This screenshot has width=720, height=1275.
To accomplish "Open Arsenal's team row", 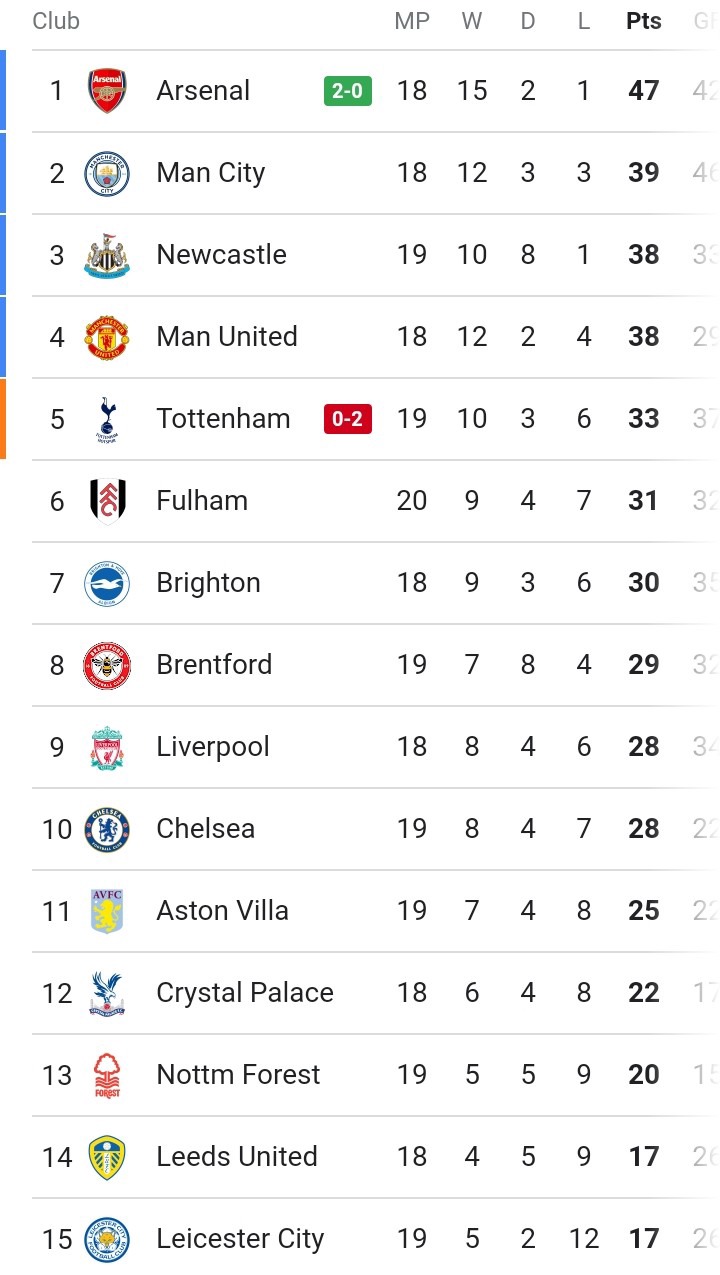I will (x=376, y=91).
